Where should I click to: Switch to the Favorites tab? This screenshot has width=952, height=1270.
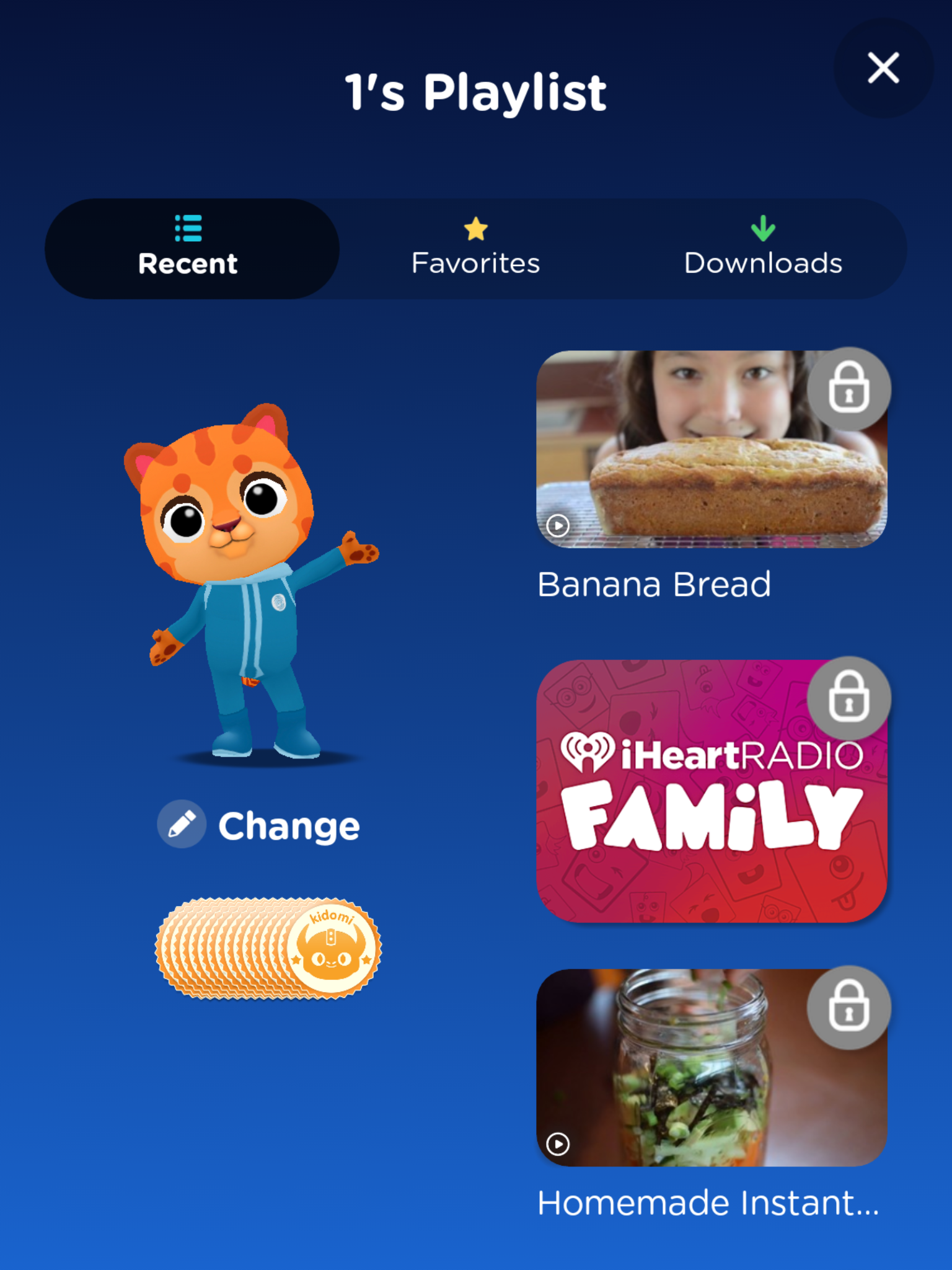click(x=475, y=249)
